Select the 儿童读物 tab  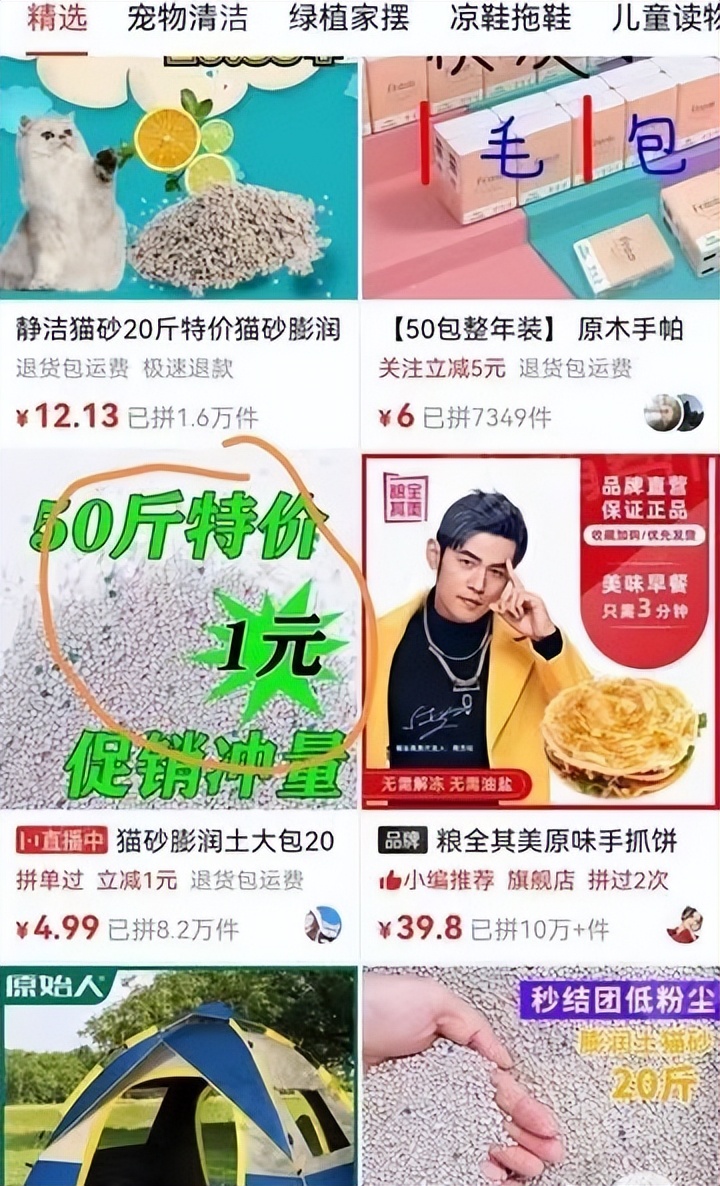click(x=667, y=19)
